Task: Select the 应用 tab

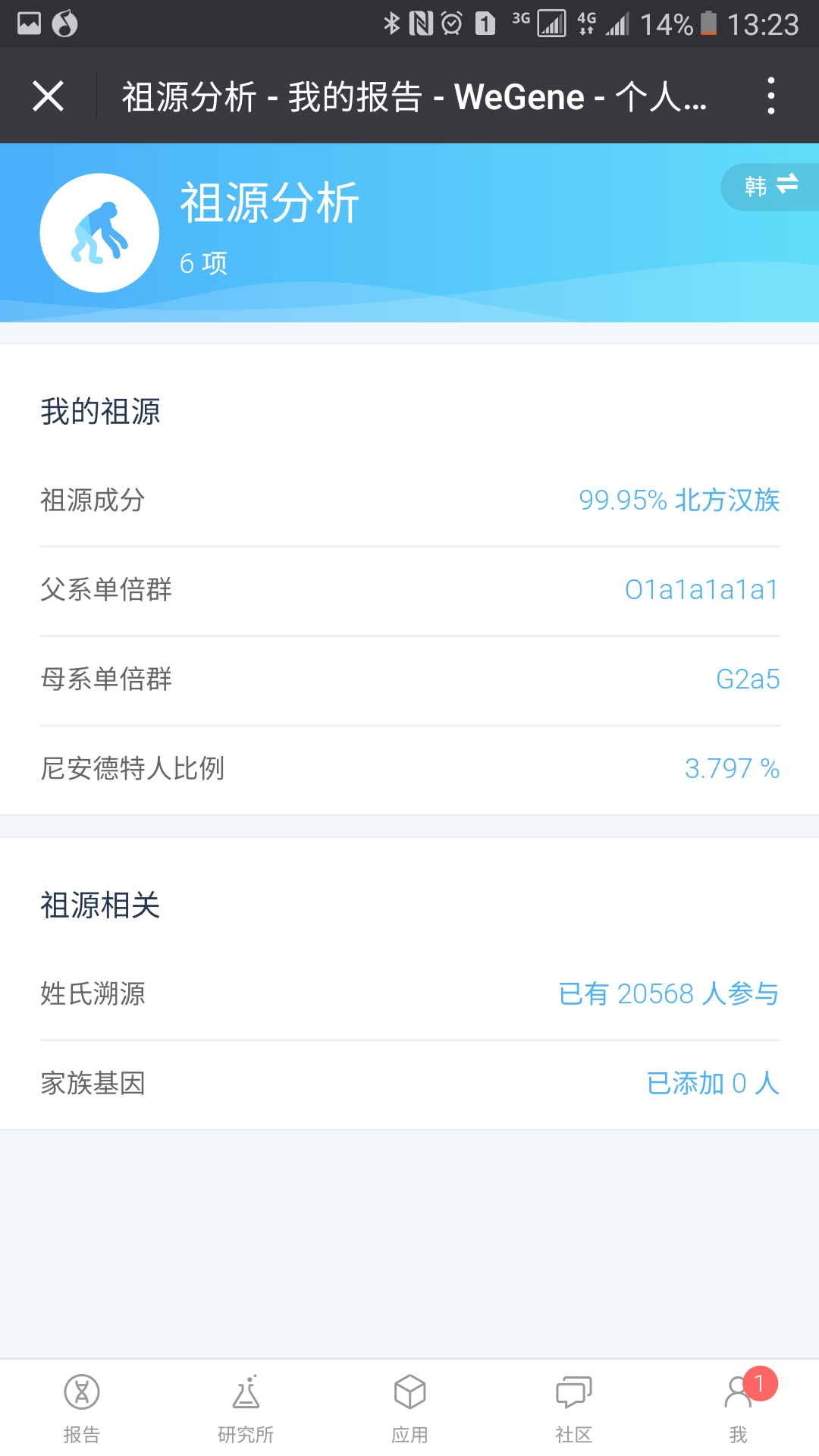Action: [x=409, y=1408]
